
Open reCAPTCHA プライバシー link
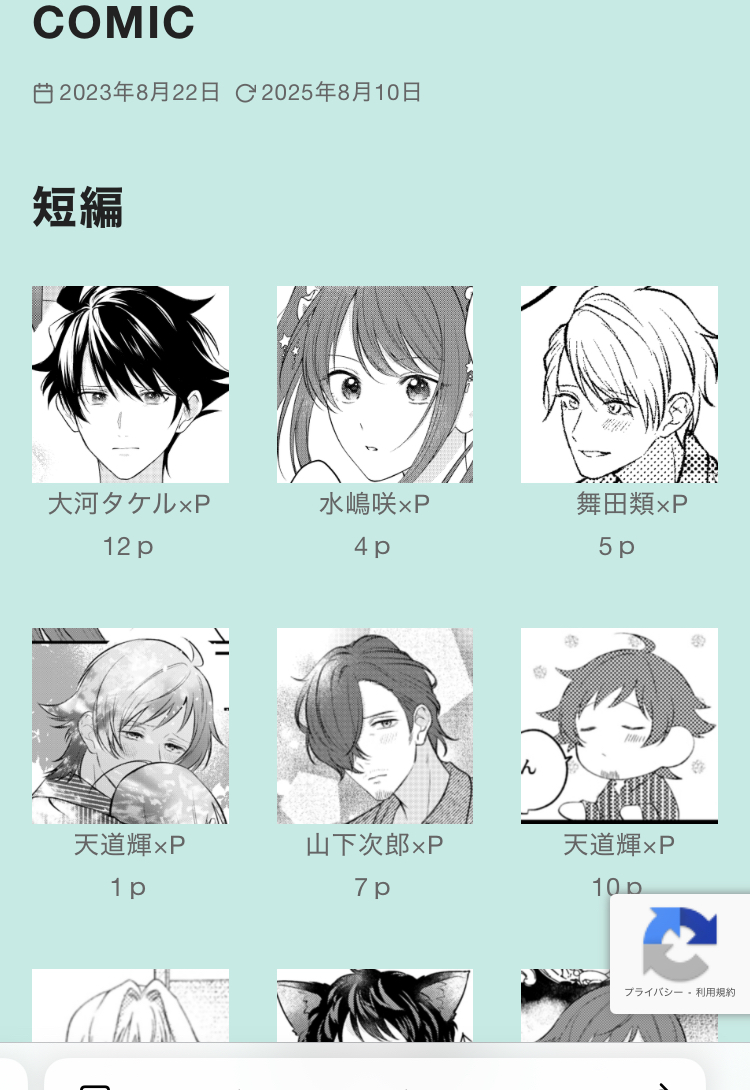(x=653, y=993)
